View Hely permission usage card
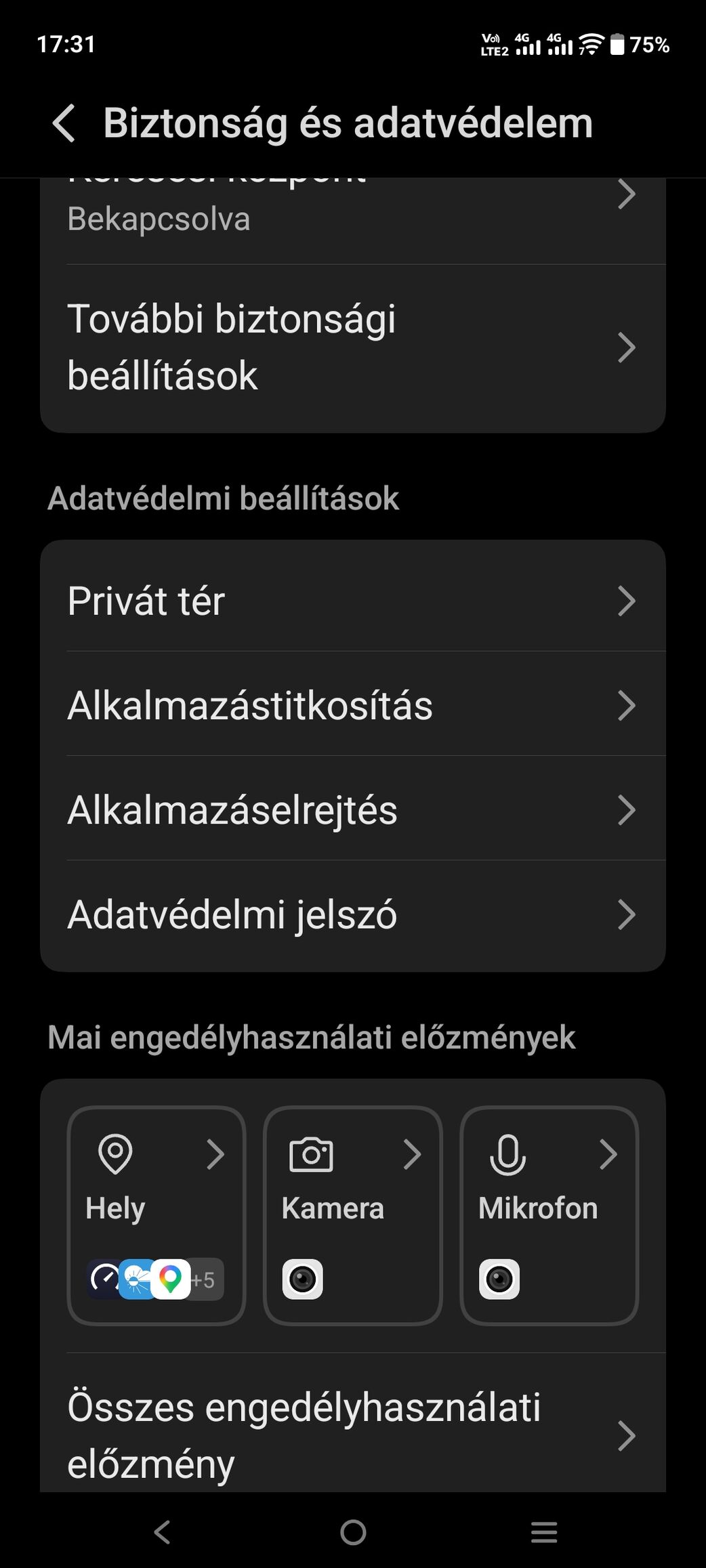Screen dimensions: 706x1568 [x=157, y=1214]
